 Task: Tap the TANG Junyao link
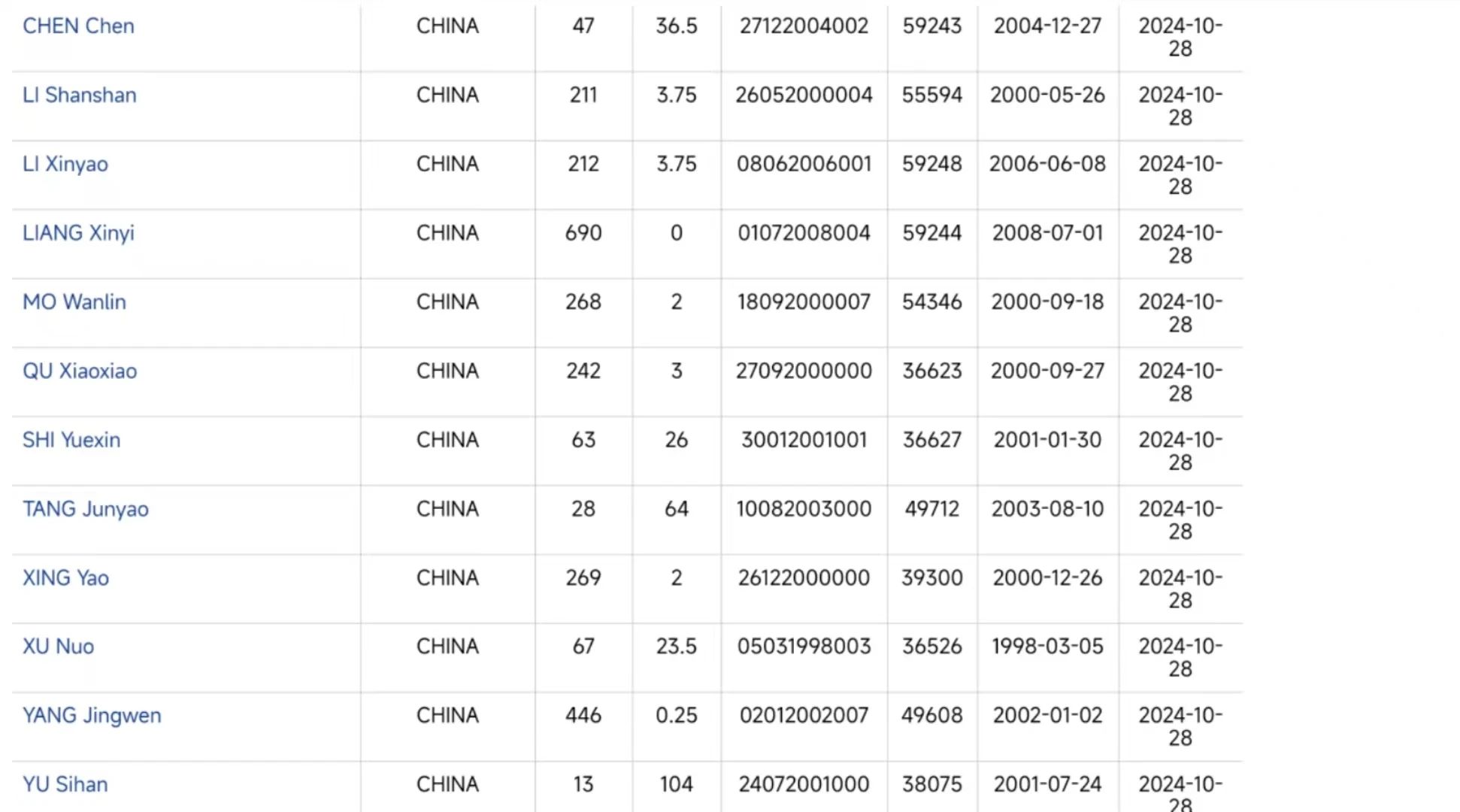[x=86, y=509]
